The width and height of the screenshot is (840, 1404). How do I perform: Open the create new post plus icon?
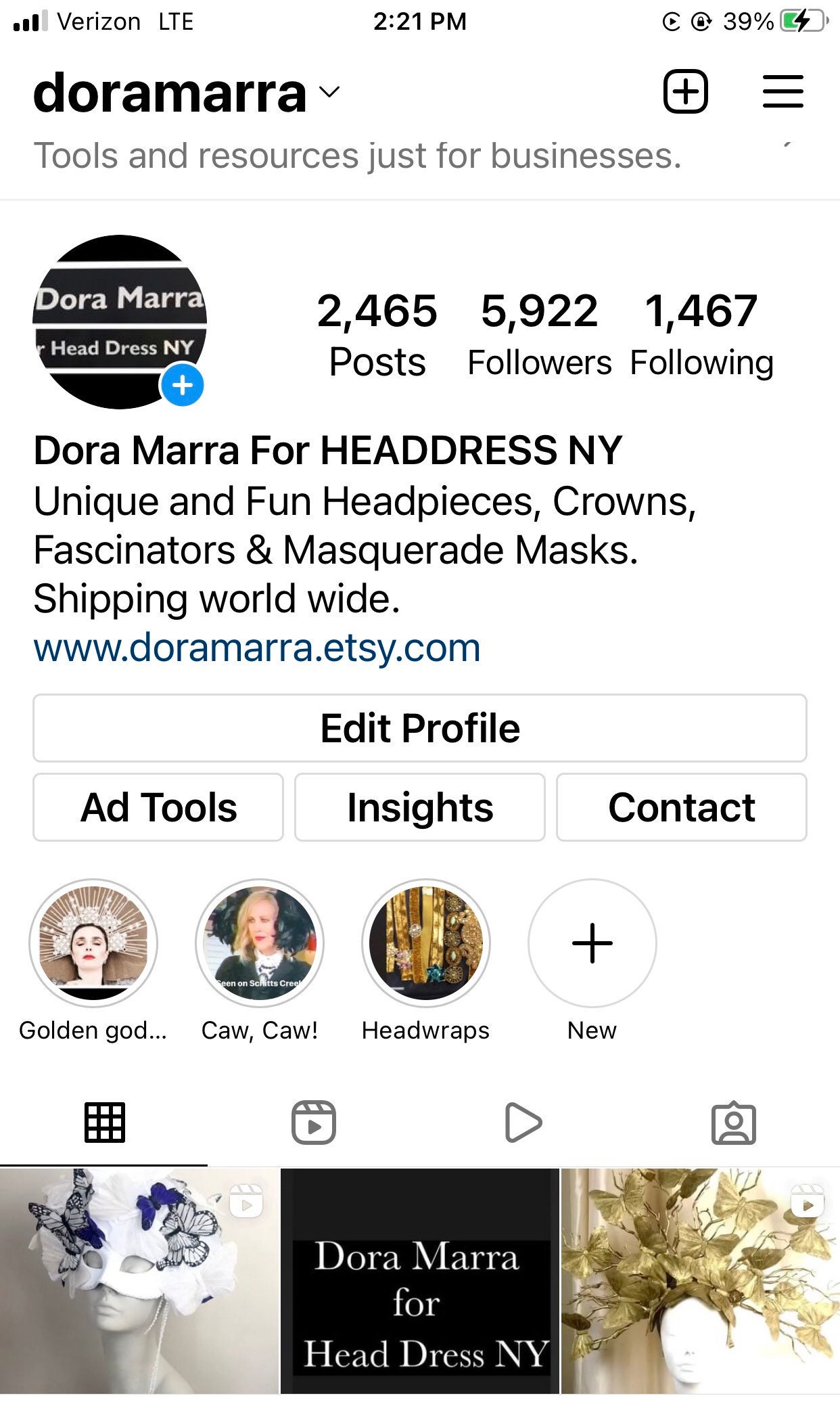[685, 91]
